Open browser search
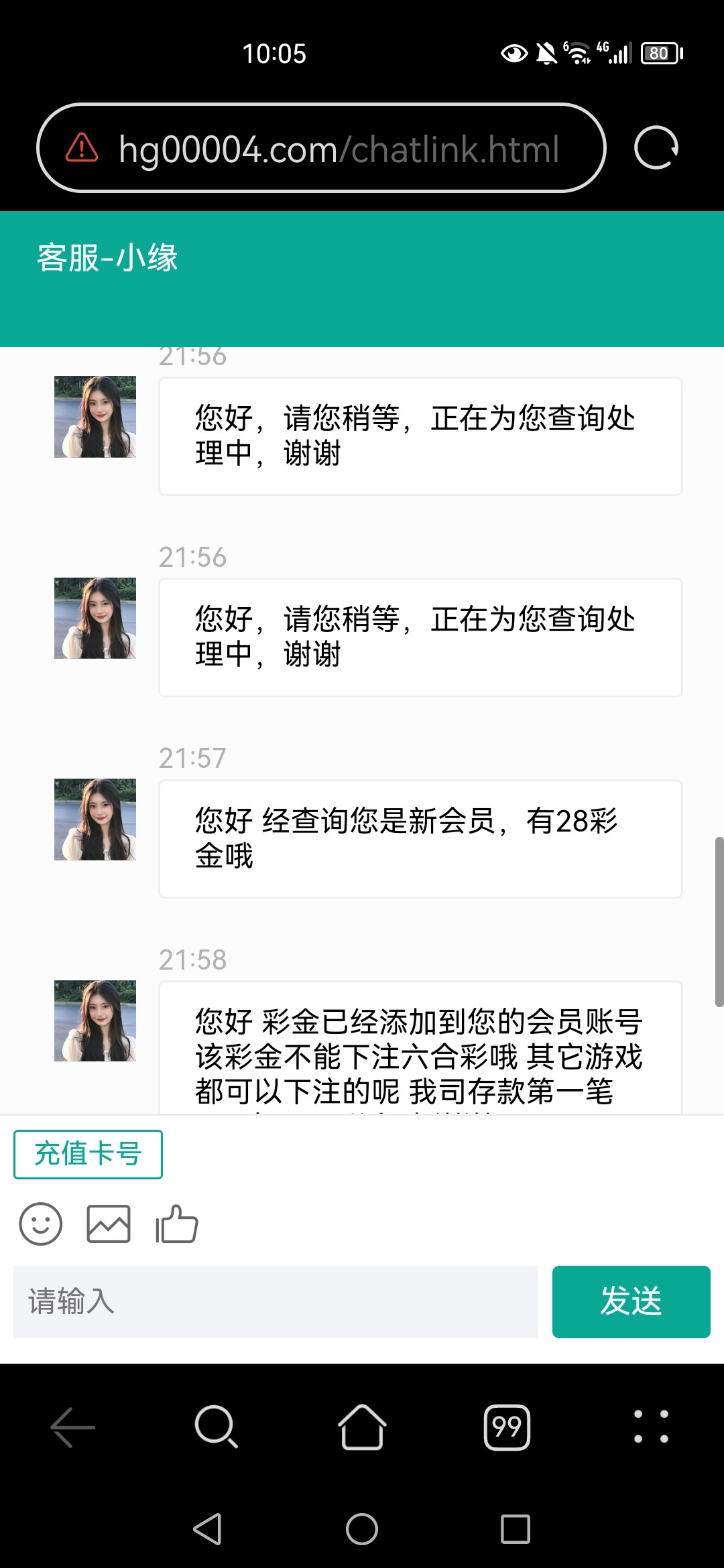 coord(216,1427)
